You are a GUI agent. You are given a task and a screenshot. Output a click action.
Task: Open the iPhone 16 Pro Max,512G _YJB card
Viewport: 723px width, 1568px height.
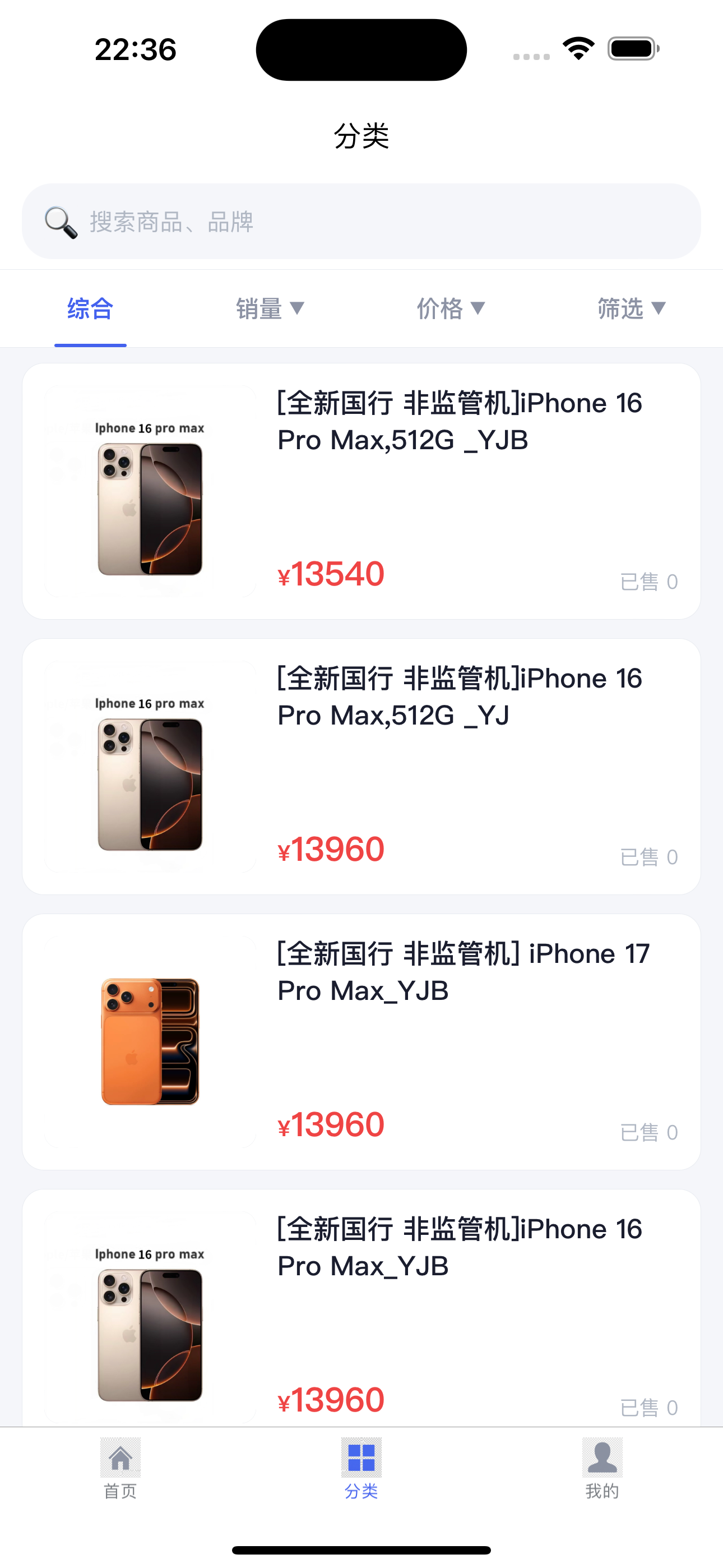pyautogui.click(x=361, y=491)
